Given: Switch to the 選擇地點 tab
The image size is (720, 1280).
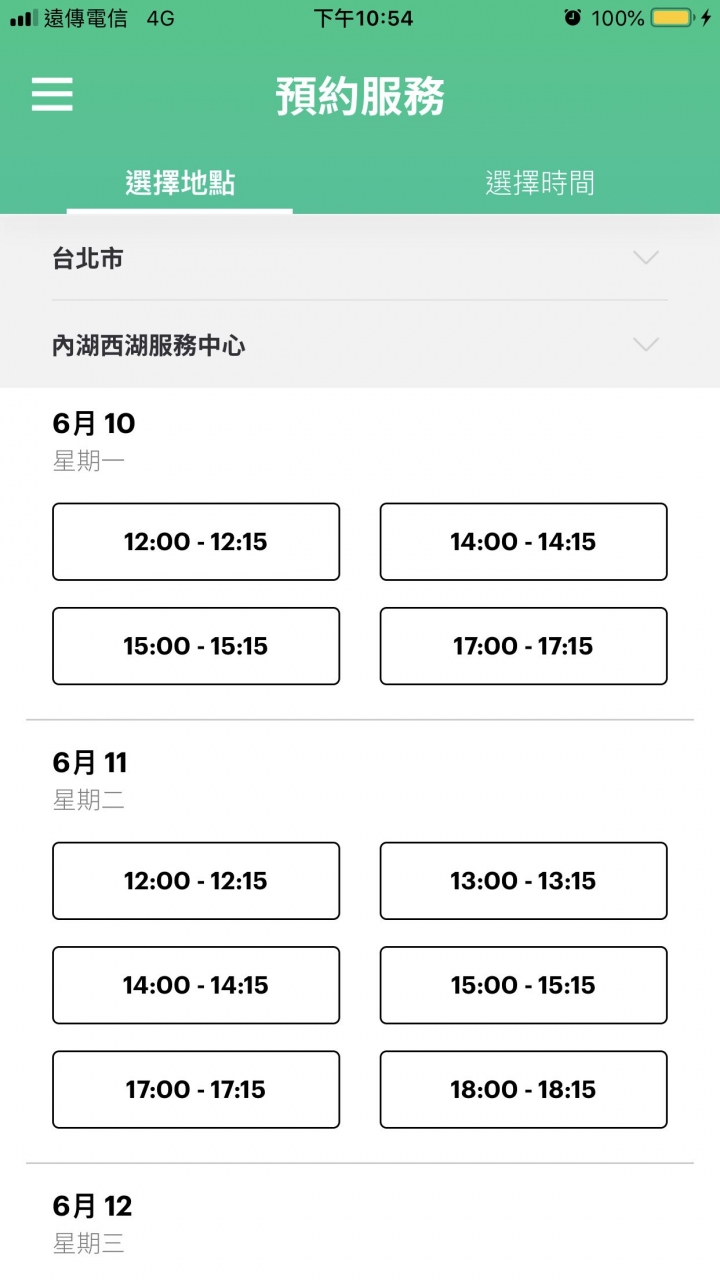Looking at the screenshot, I should [x=180, y=183].
